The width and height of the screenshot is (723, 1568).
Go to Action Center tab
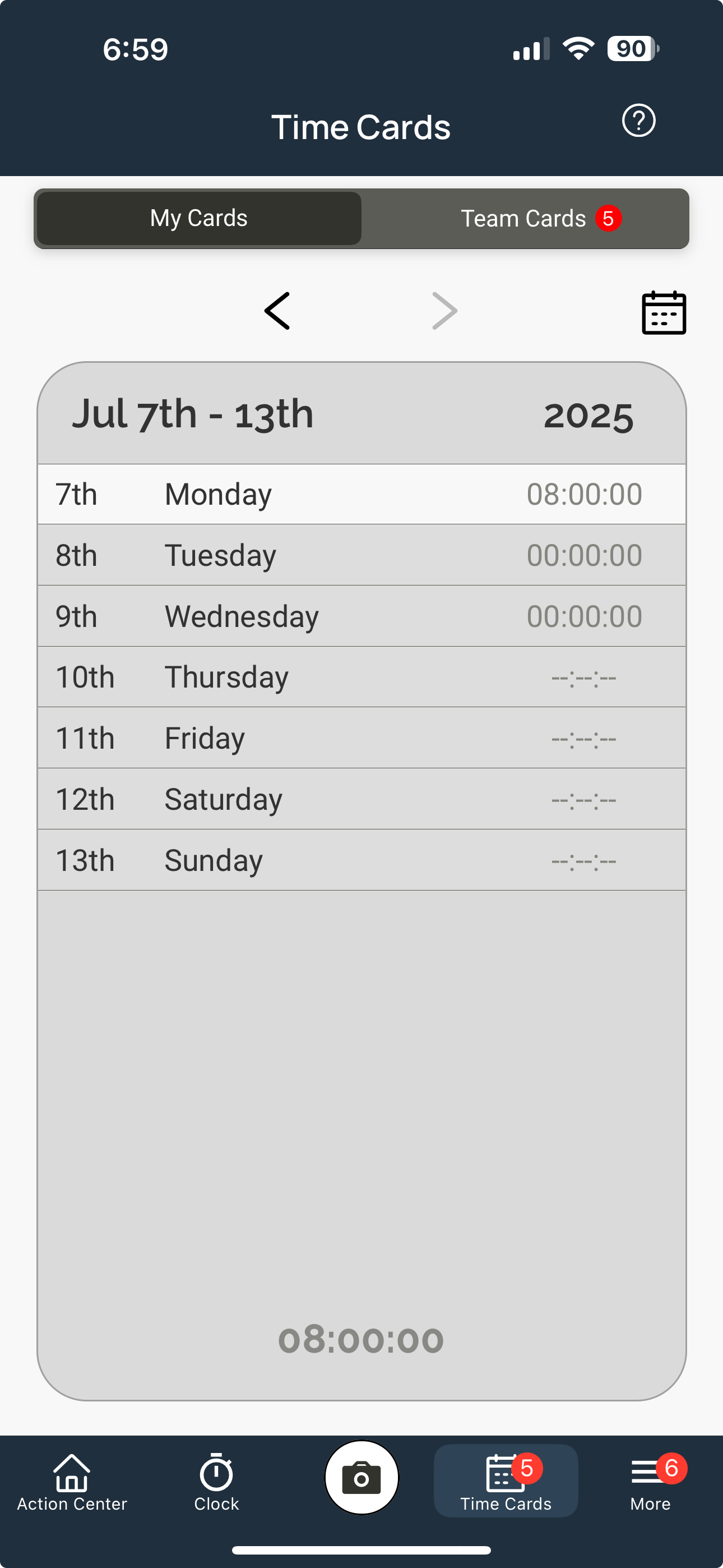[x=72, y=1482]
